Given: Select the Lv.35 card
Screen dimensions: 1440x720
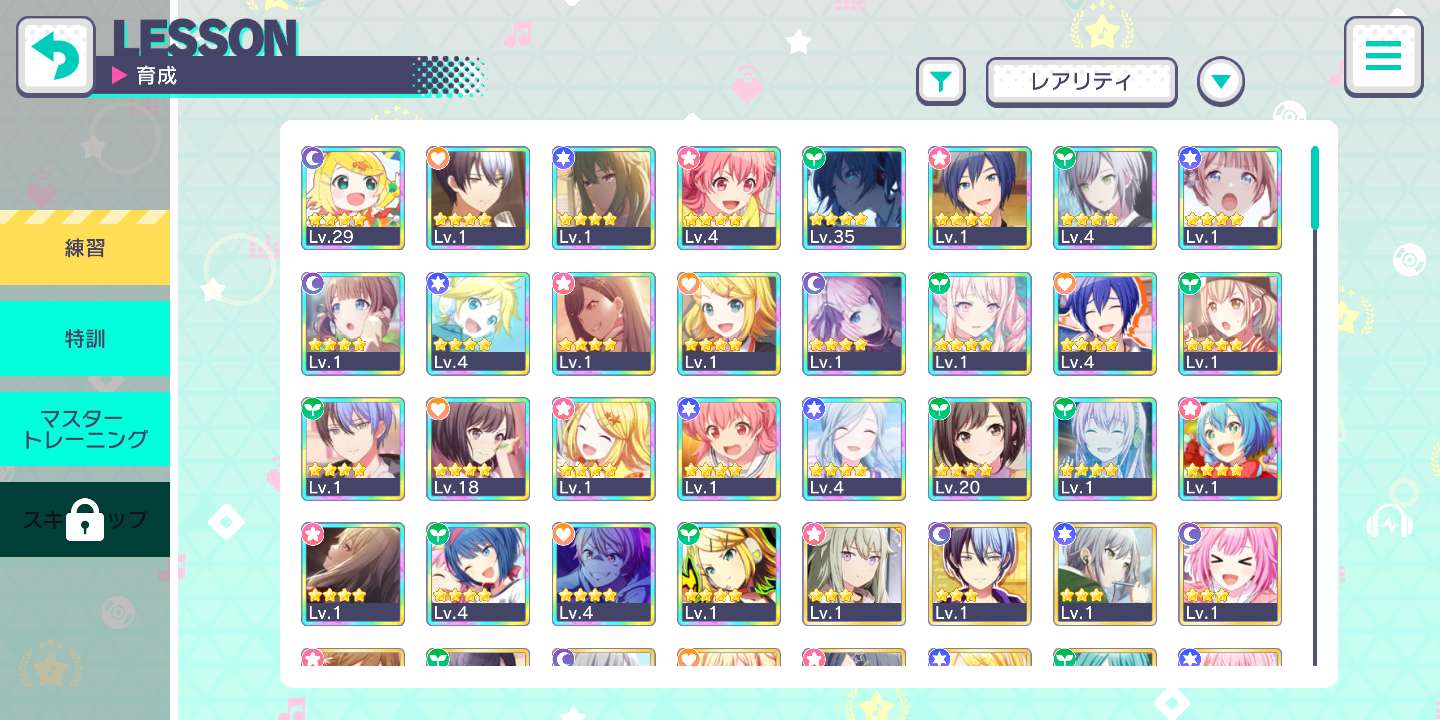Looking at the screenshot, I should 854,198.
